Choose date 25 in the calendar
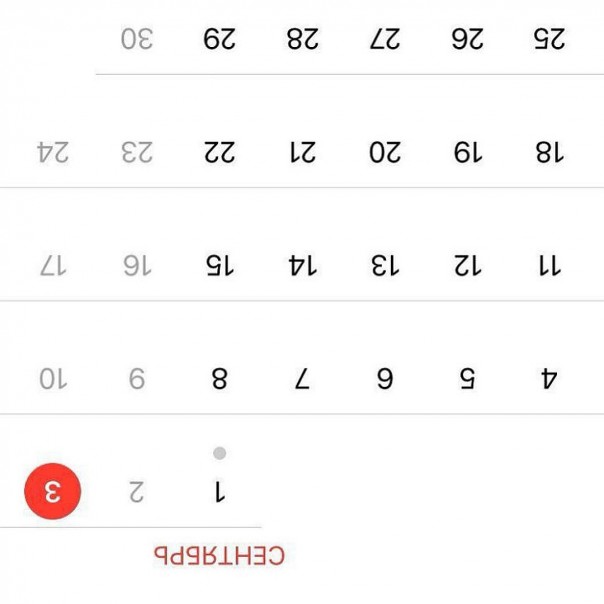604x604 pixels. pyautogui.click(x=549, y=40)
